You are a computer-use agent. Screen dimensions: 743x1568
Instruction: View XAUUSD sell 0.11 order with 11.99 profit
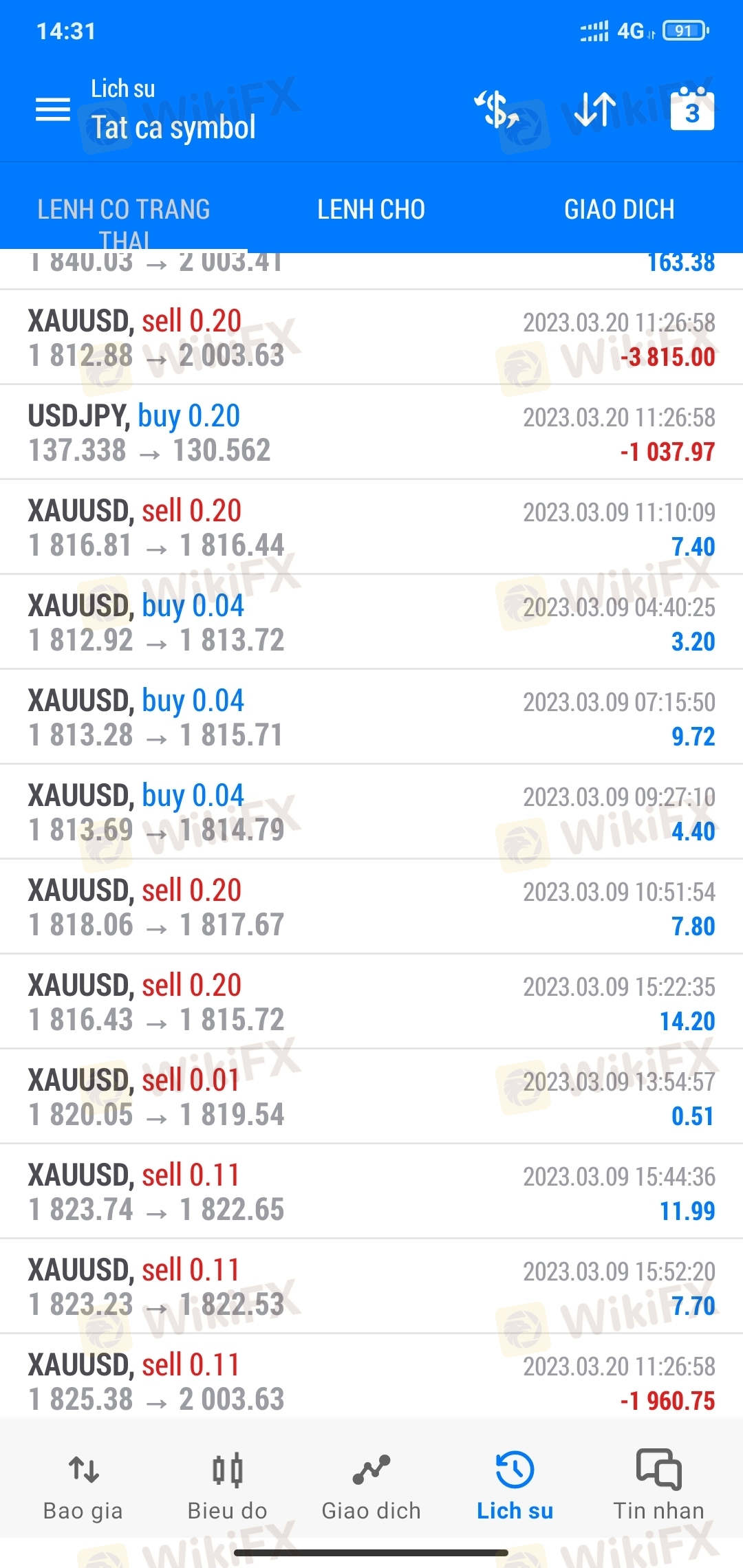click(371, 1192)
